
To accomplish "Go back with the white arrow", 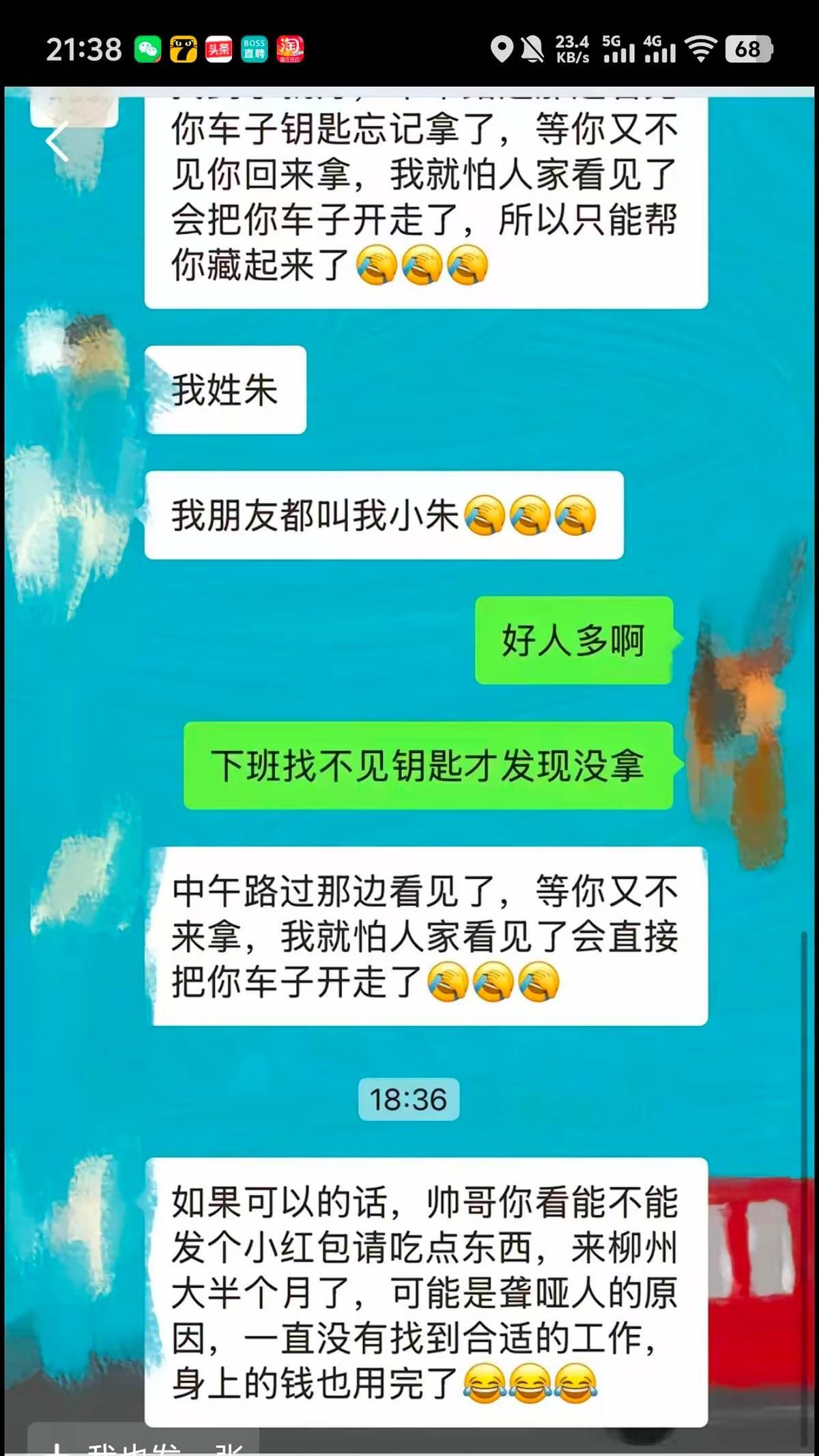I will click(57, 142).
